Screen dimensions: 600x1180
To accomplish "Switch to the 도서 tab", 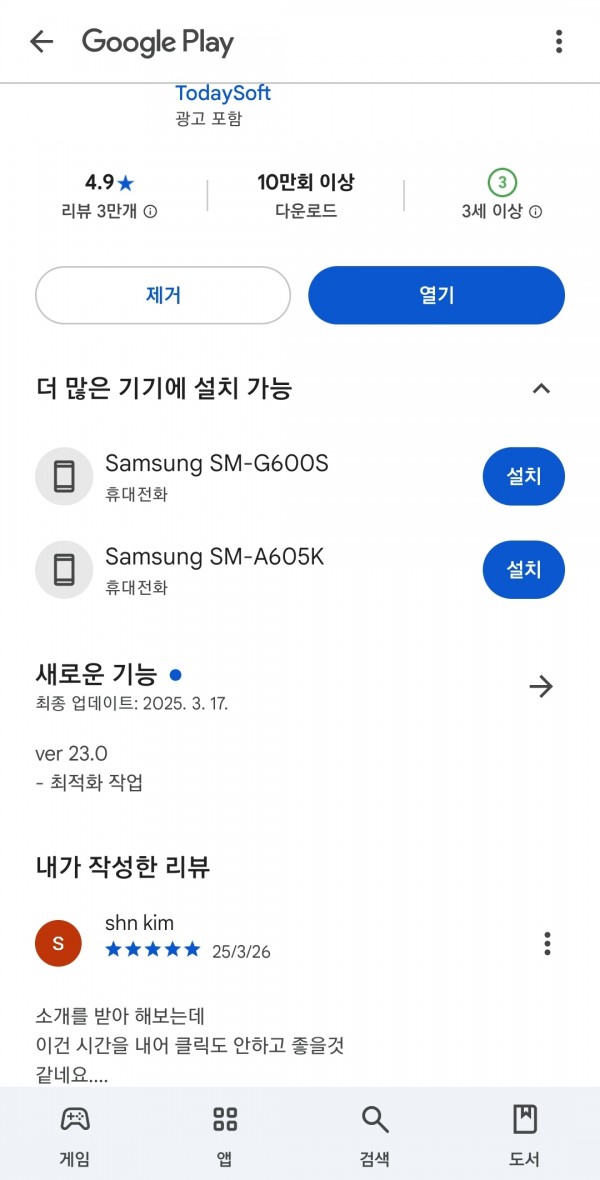I will (524, 1135).
